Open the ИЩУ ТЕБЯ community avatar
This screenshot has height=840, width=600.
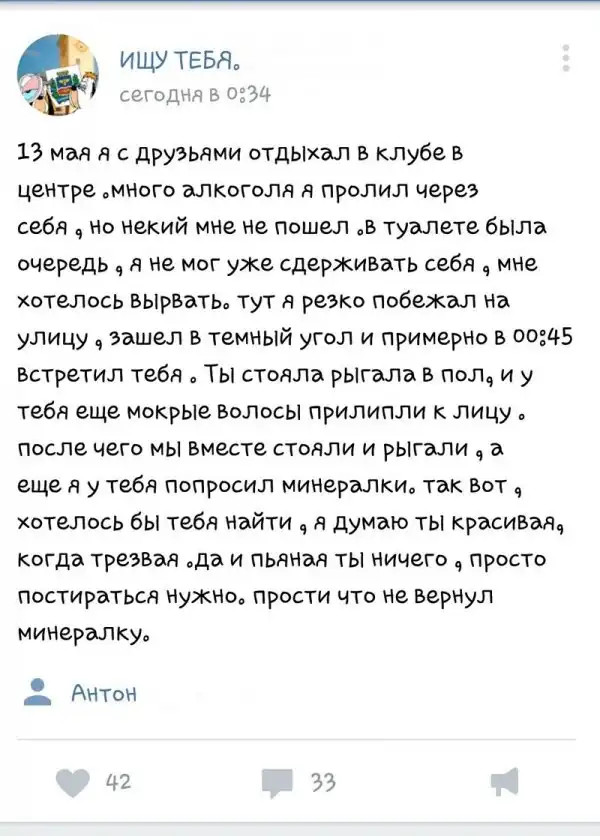coord(57,74)
